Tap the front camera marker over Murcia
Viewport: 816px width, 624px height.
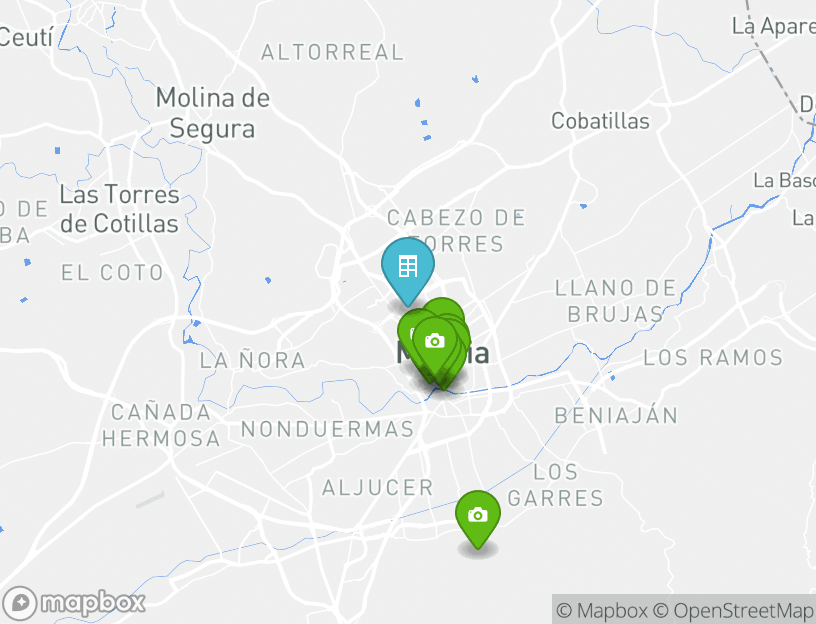tap(434, 342)
